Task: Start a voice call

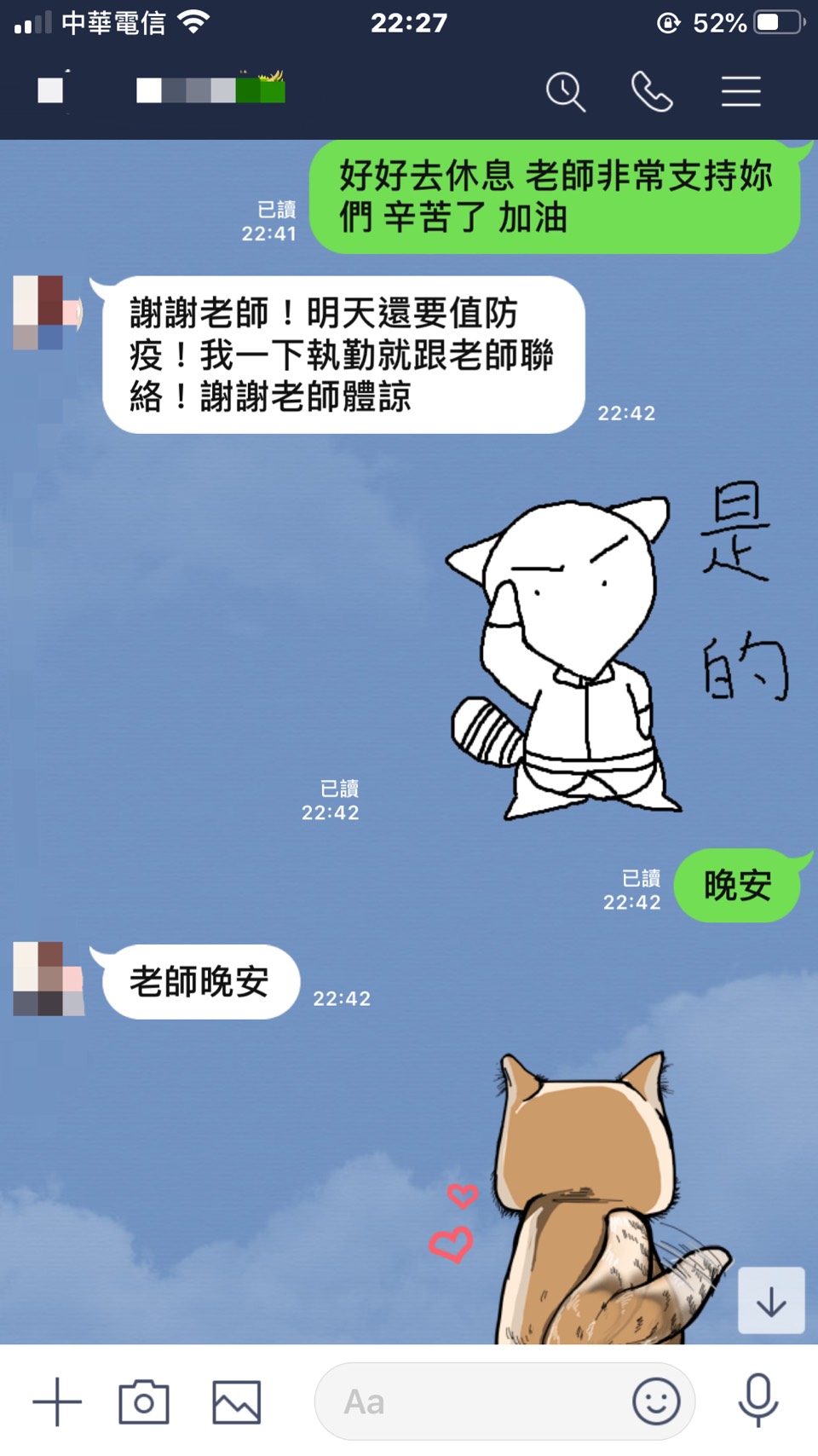Action: (652, 91)
